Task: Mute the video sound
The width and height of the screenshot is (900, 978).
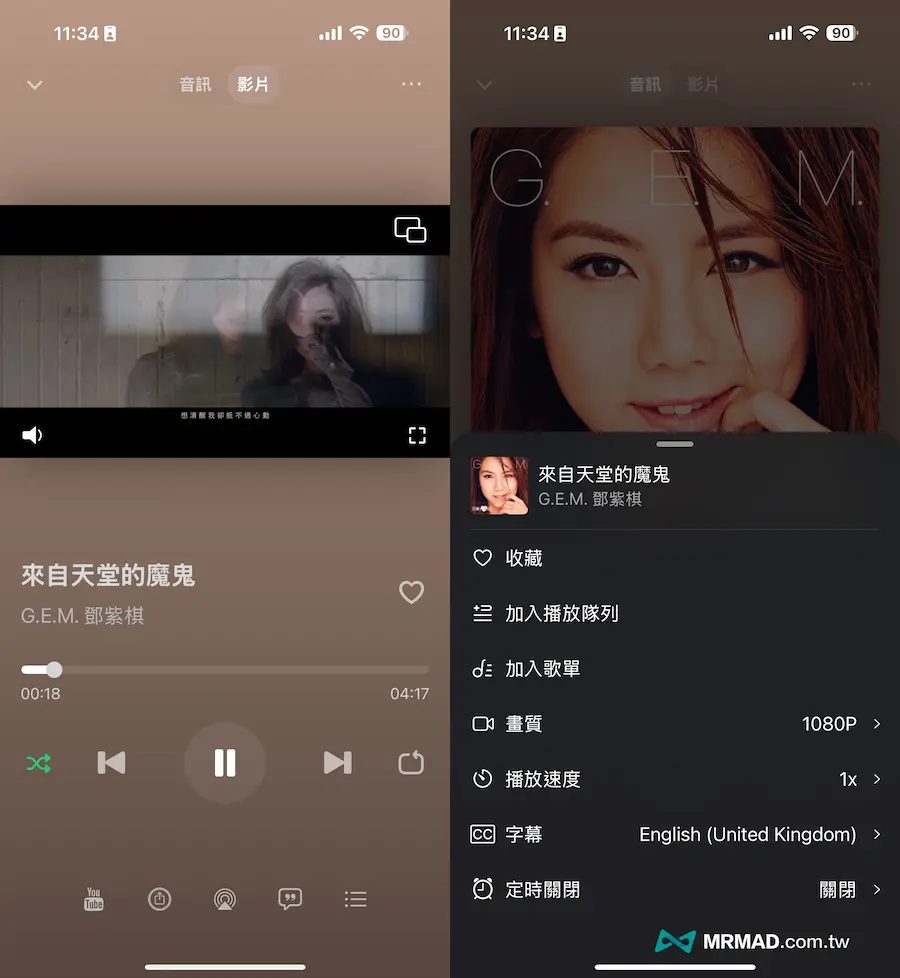Action: (32, 435)
